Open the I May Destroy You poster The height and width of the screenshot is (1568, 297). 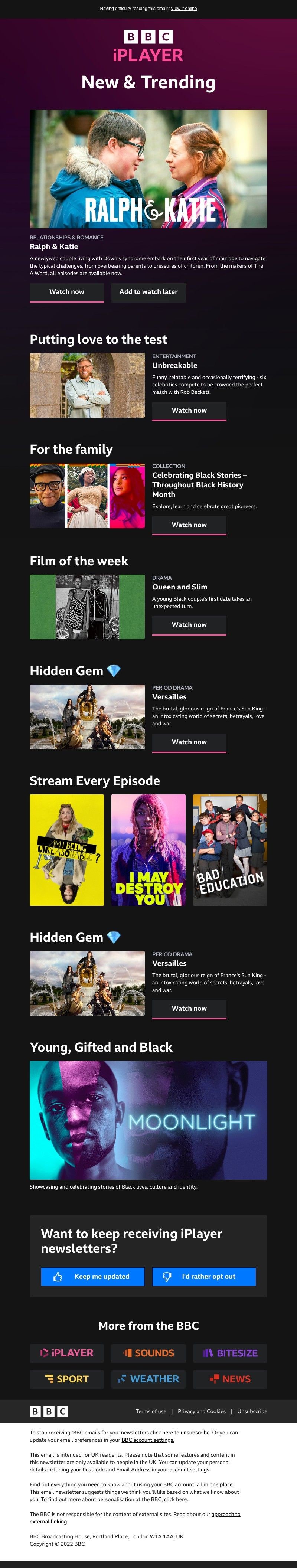pos(148,850)
